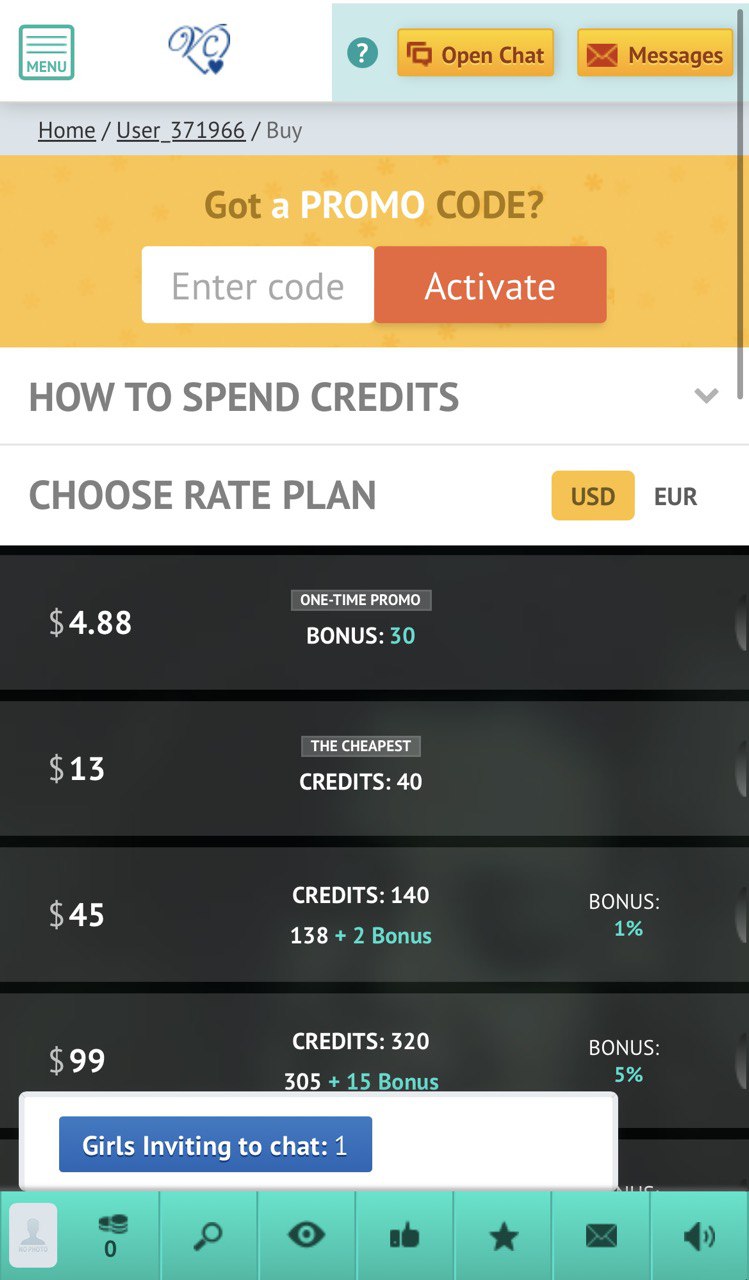Open the MENU drawer button
The width and height of the screenshot is (749, 1280).
pos(46,52)
